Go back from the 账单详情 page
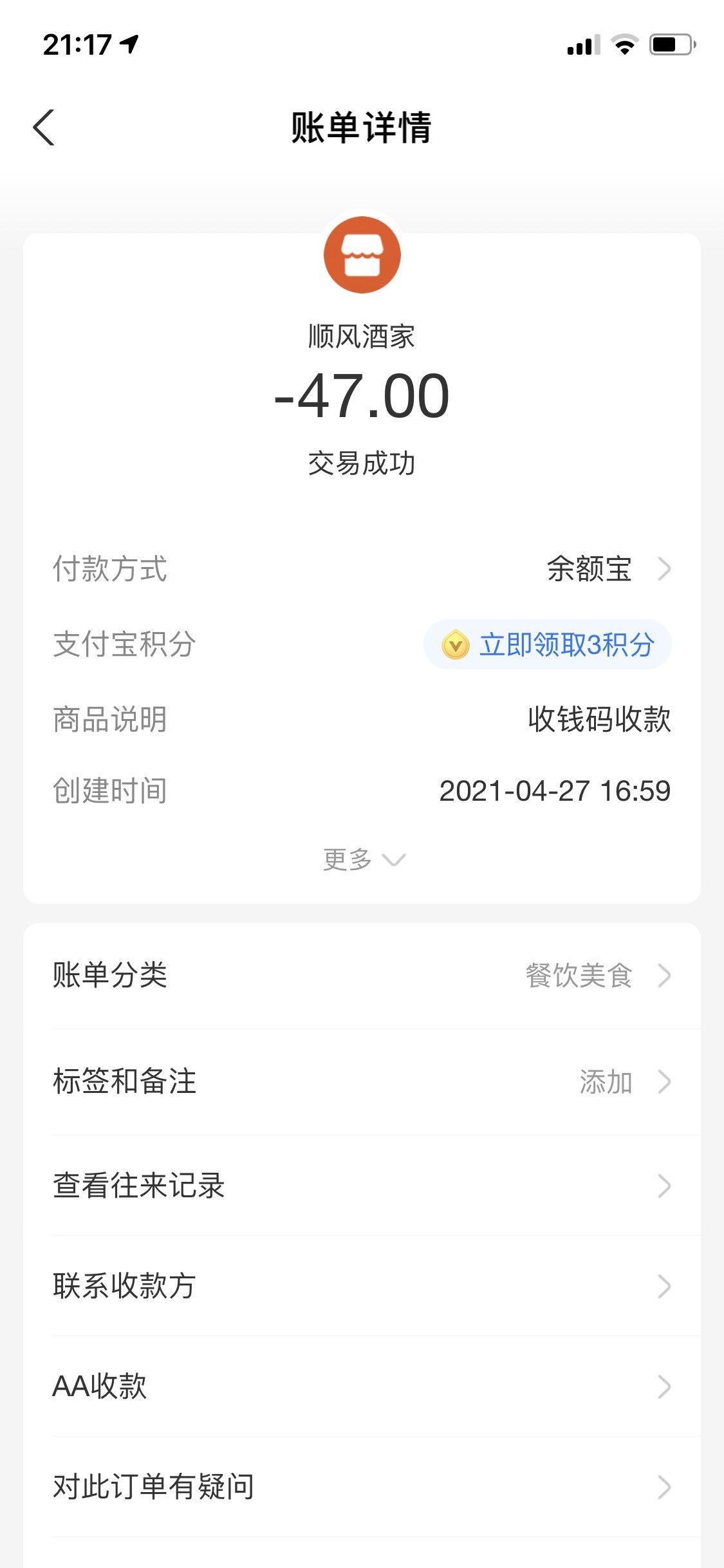This screenshot has height=1568, width=724. tap(44, 127)
